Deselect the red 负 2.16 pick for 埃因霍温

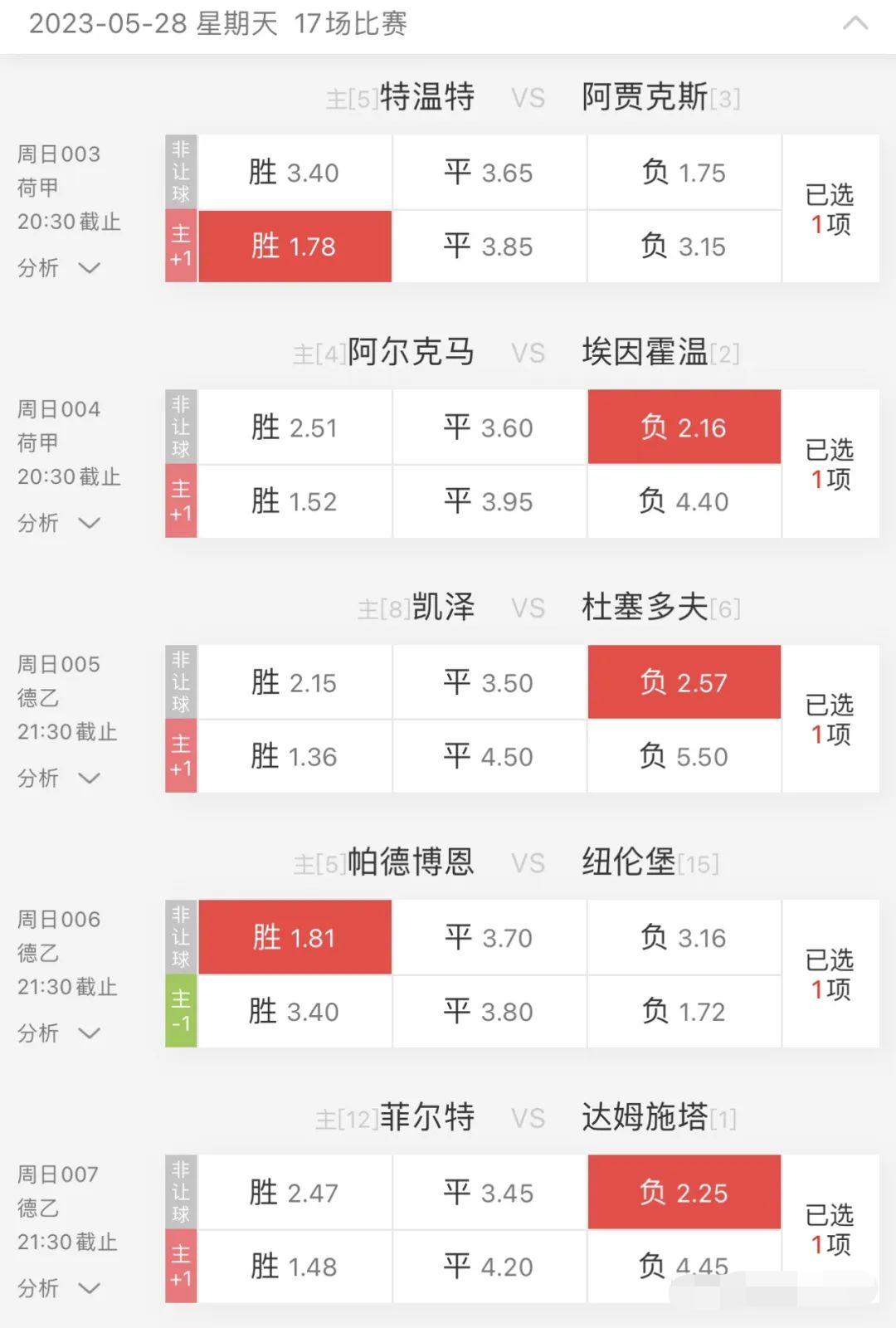684,426
